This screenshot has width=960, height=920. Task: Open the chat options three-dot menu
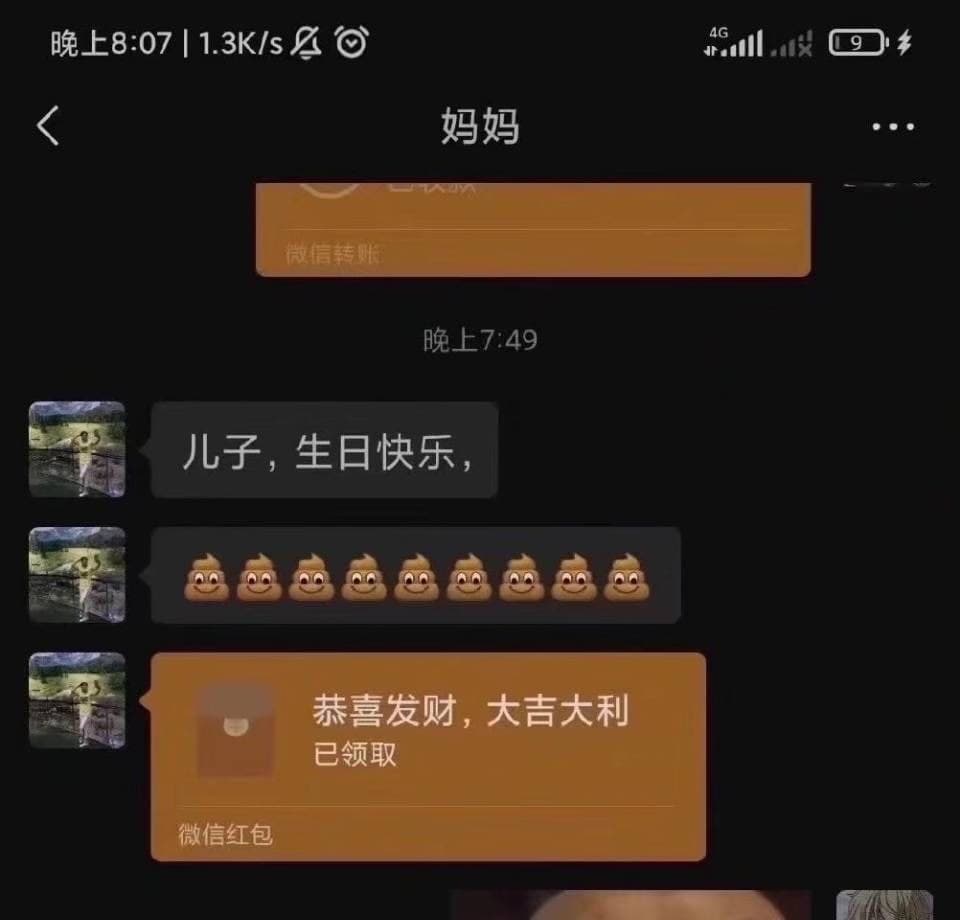click(x=892, y=127)
